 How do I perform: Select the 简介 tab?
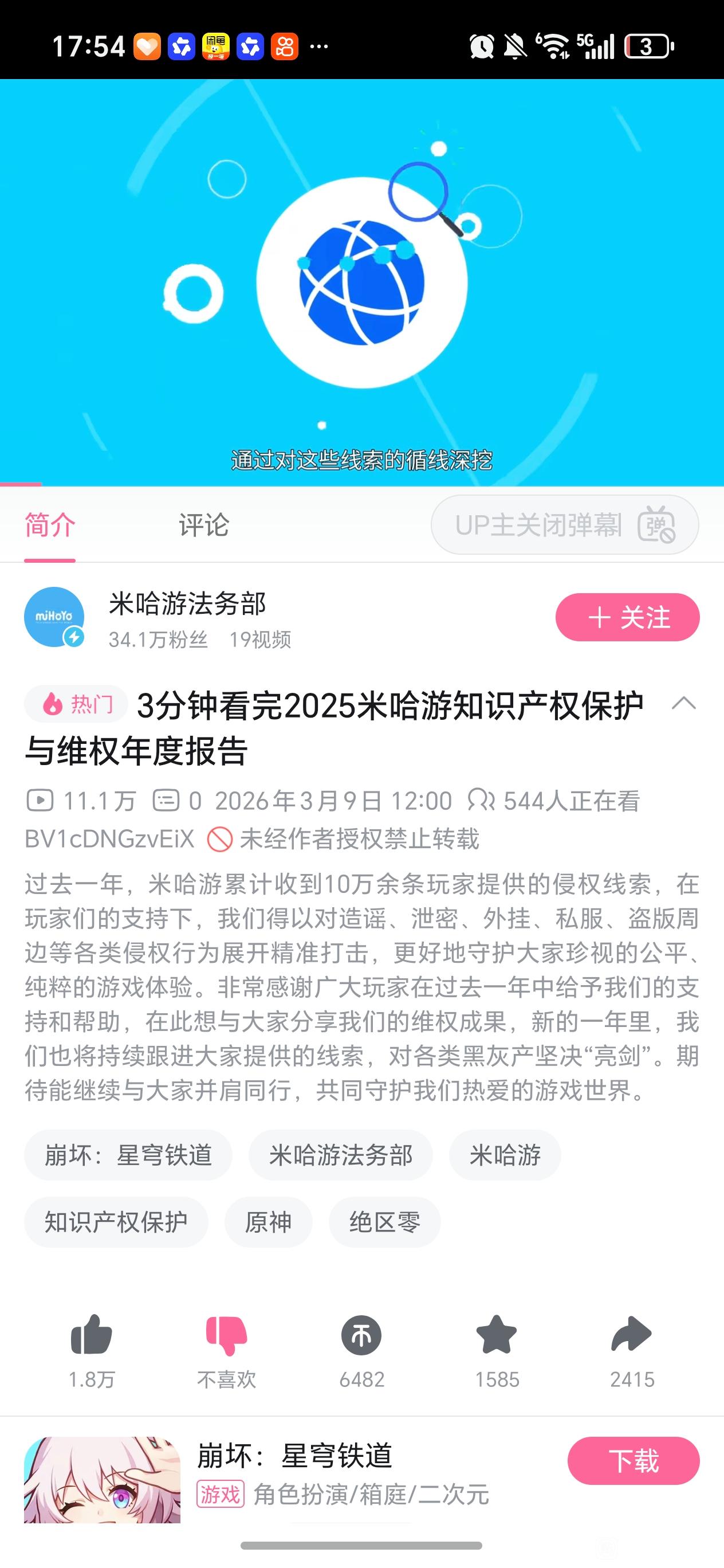pos(50,525)
